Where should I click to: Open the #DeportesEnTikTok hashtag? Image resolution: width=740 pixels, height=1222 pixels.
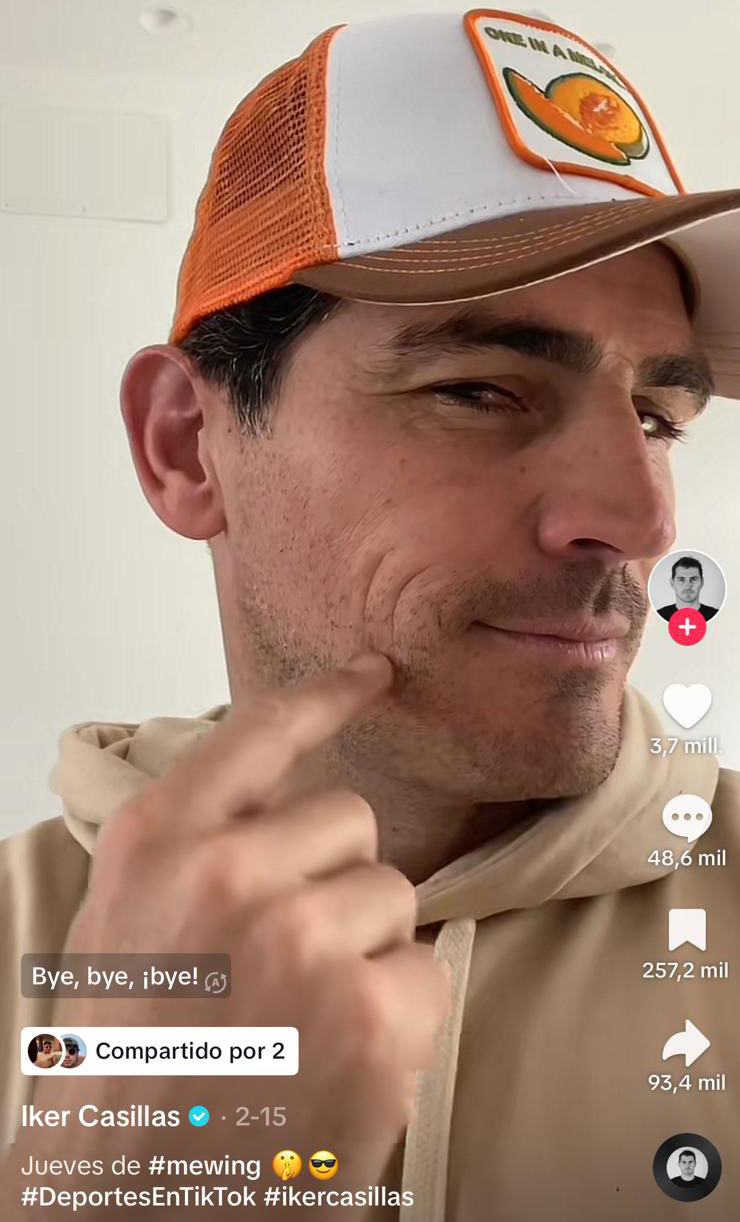(x=138, y=1197)
